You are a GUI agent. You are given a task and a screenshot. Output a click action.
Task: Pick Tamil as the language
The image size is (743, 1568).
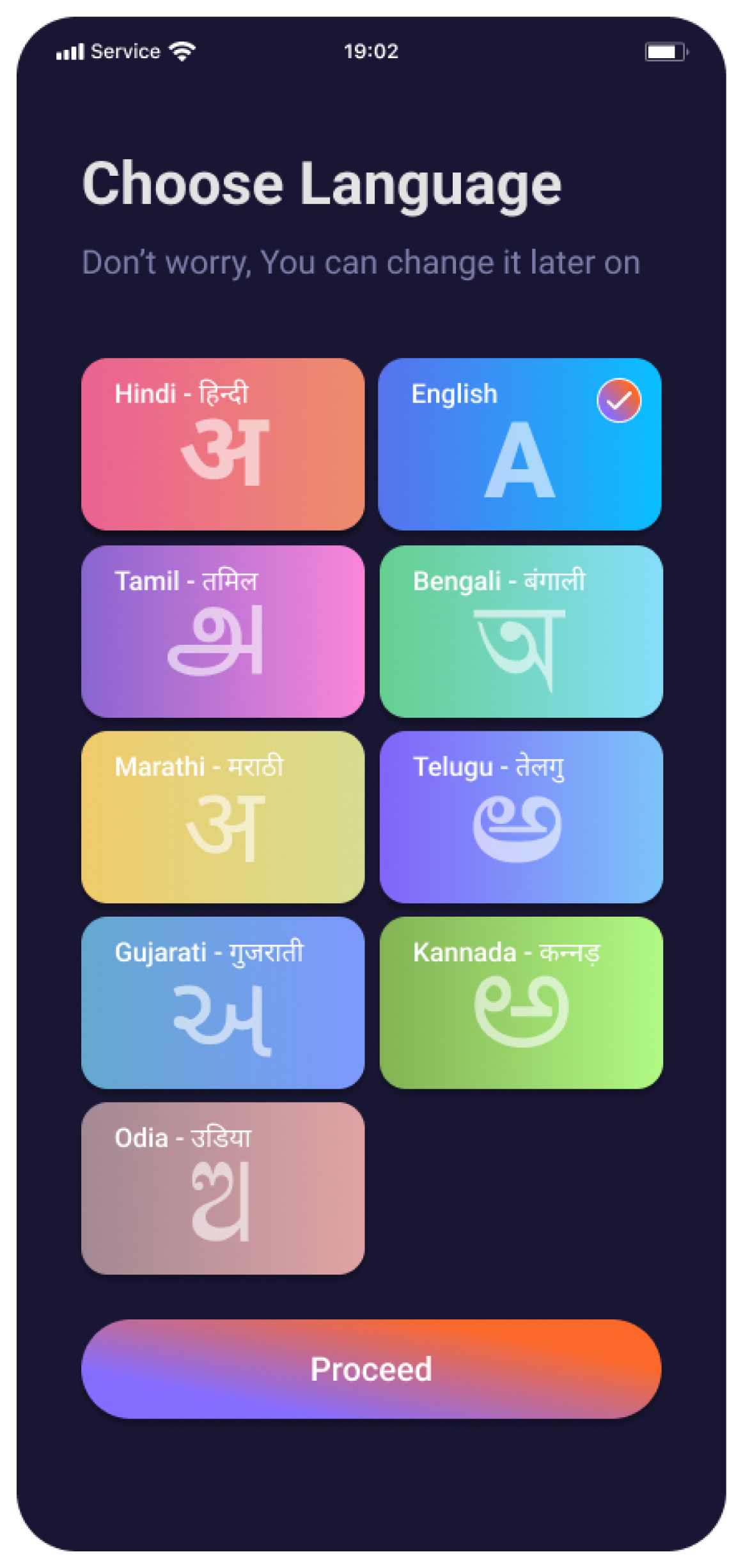click(223, 631)
